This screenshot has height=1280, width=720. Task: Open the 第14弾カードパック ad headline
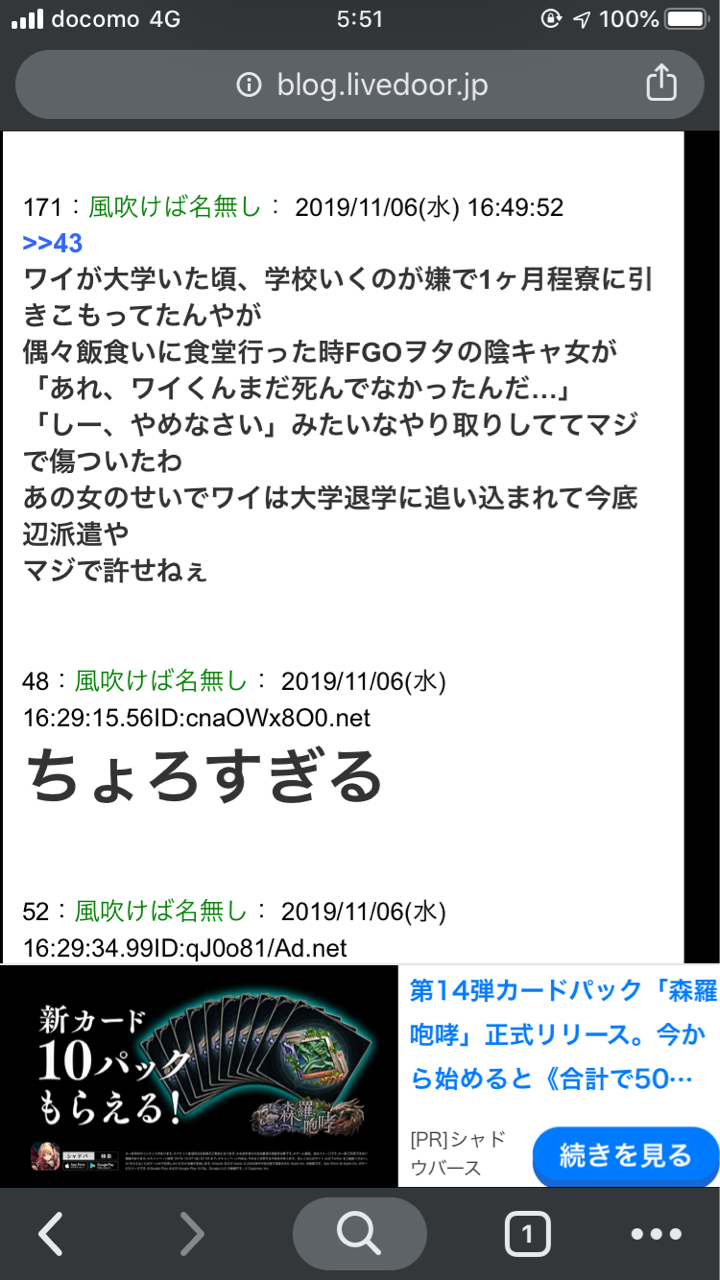click(562, 1037)
